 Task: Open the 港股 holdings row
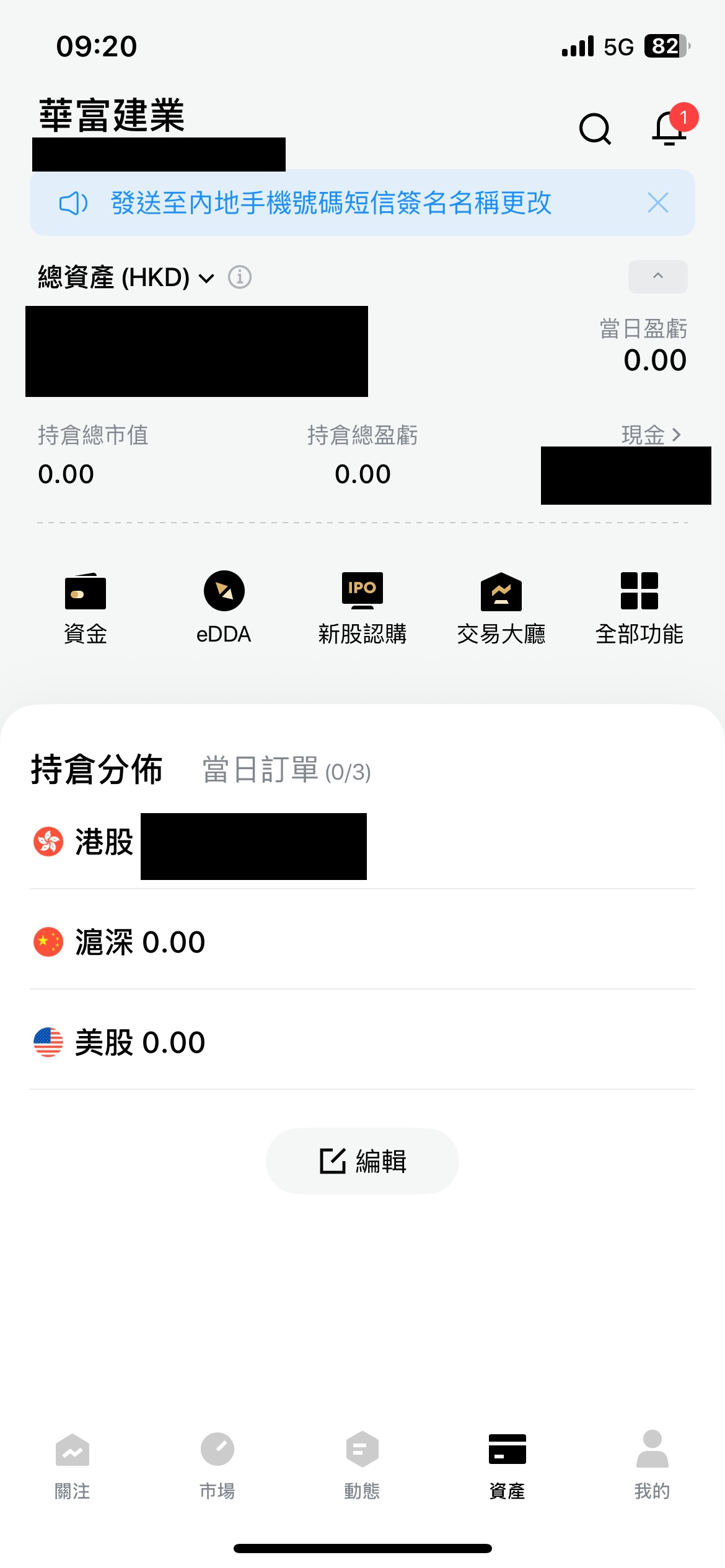point(362,842)
